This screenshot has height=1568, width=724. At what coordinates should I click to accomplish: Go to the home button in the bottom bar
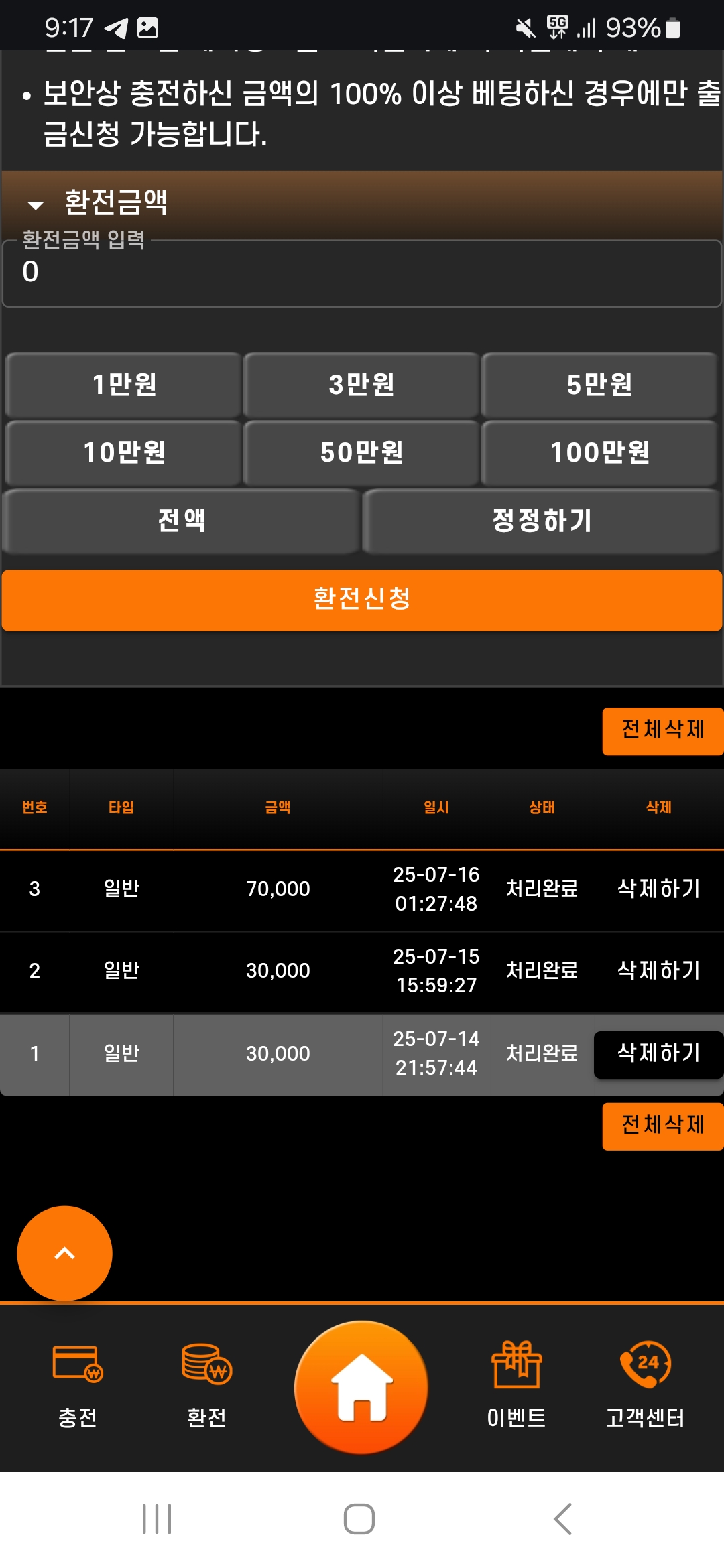[362, 1387]
